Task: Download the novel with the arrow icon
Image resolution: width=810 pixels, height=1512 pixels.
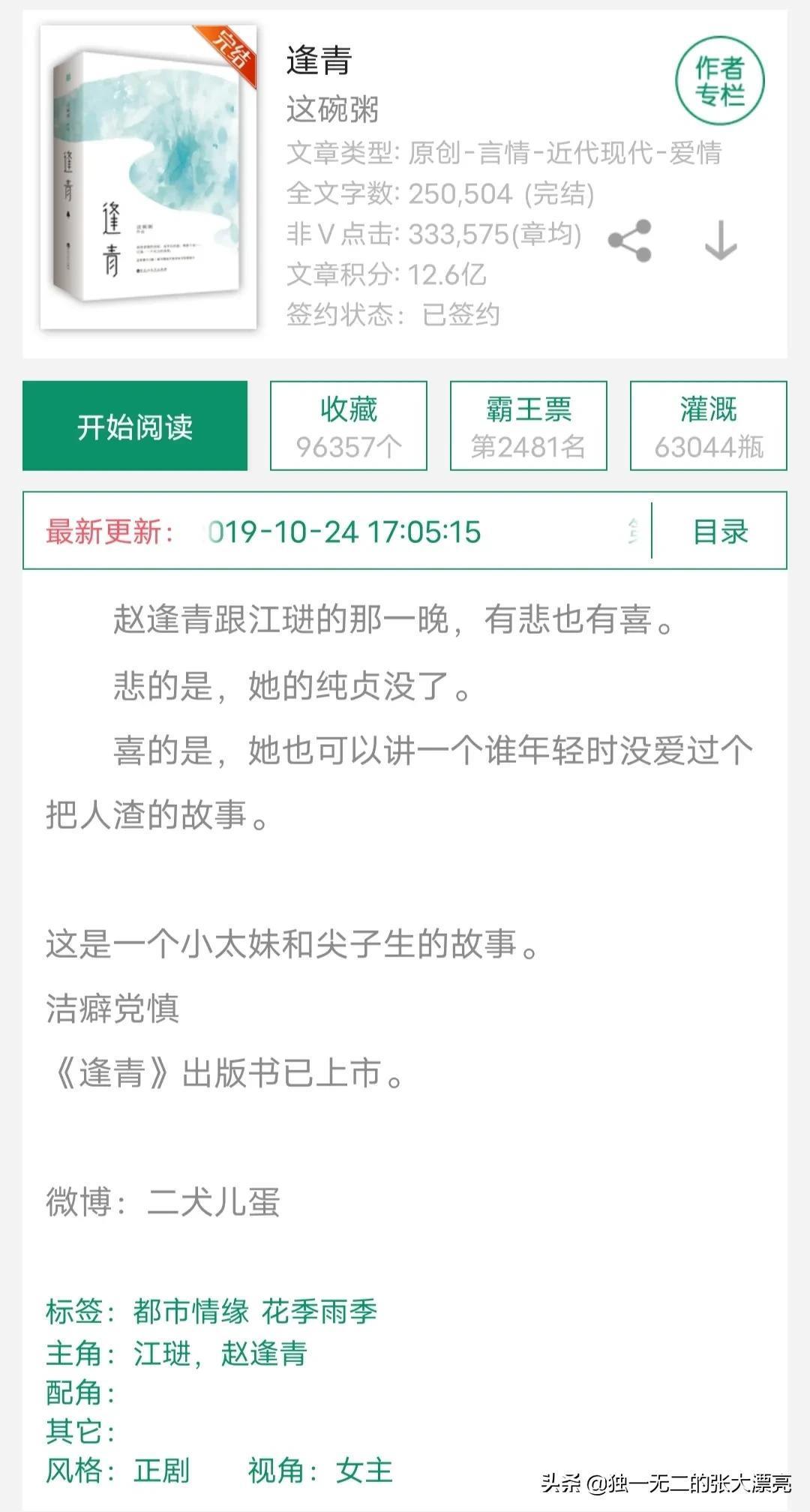Action: (x=720, y=241)
